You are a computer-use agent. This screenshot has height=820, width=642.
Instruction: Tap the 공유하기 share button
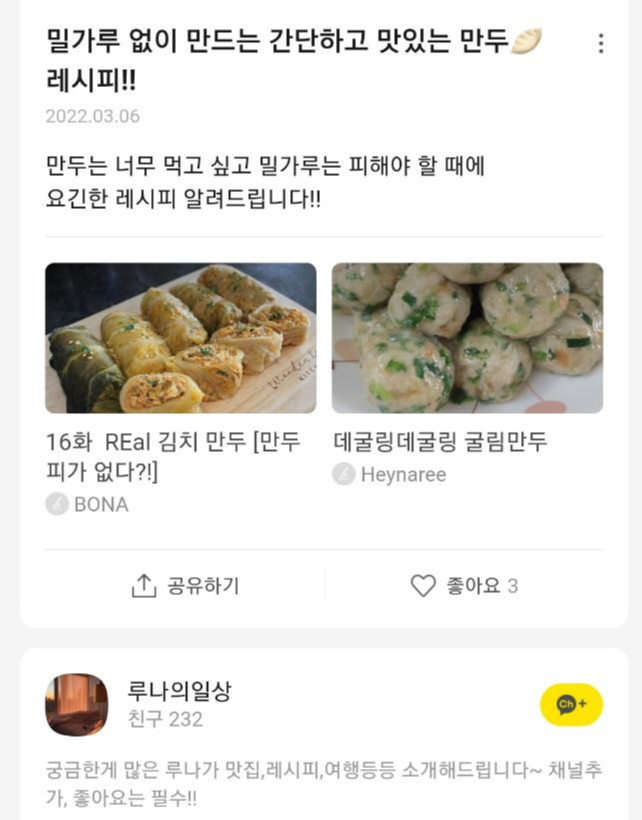[x=186, y=586]
